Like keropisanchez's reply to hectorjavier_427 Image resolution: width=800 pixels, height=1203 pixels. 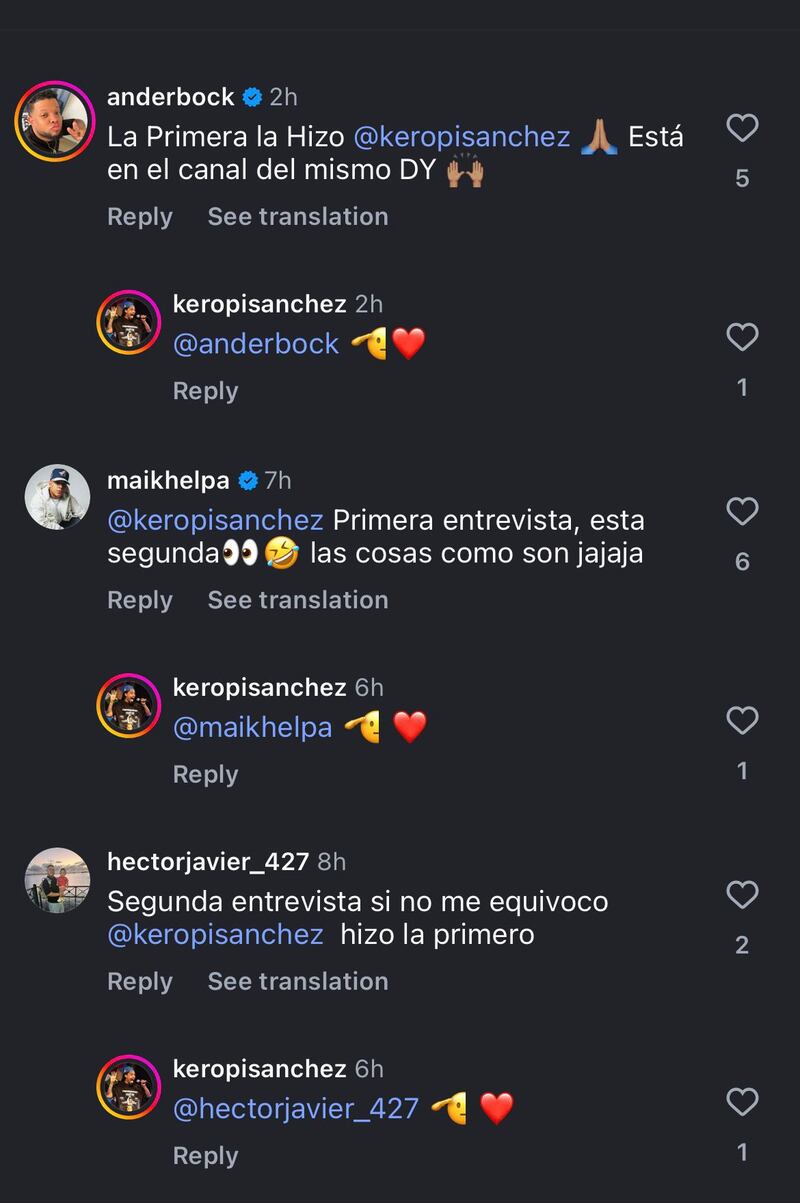(742, 1103)
